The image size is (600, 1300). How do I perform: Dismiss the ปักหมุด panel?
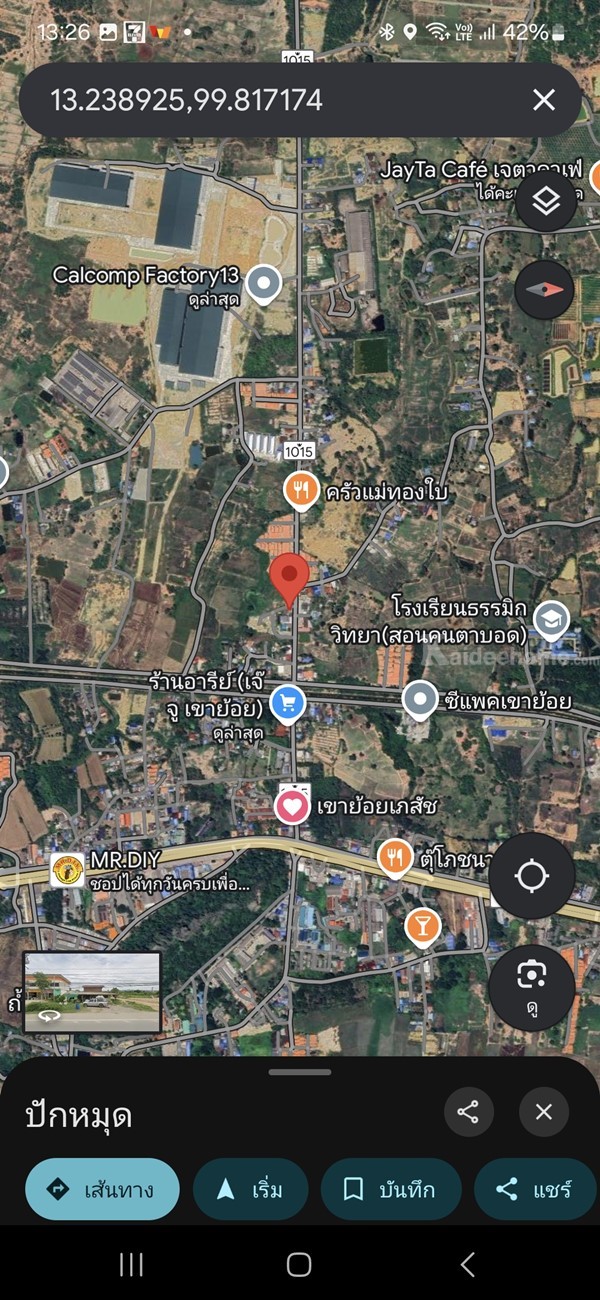click(543, 1112)
